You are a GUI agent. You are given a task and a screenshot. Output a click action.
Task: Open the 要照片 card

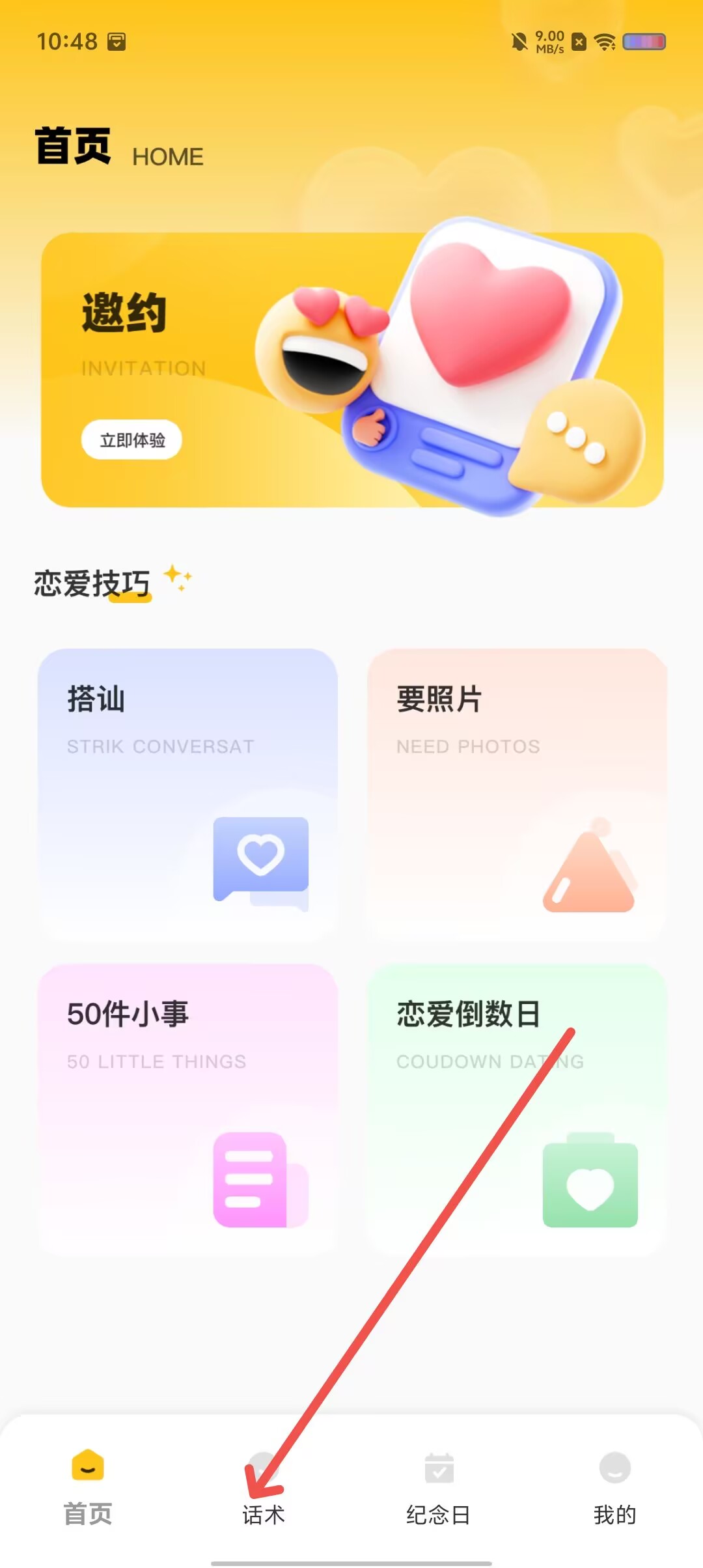tap(517, 794)
